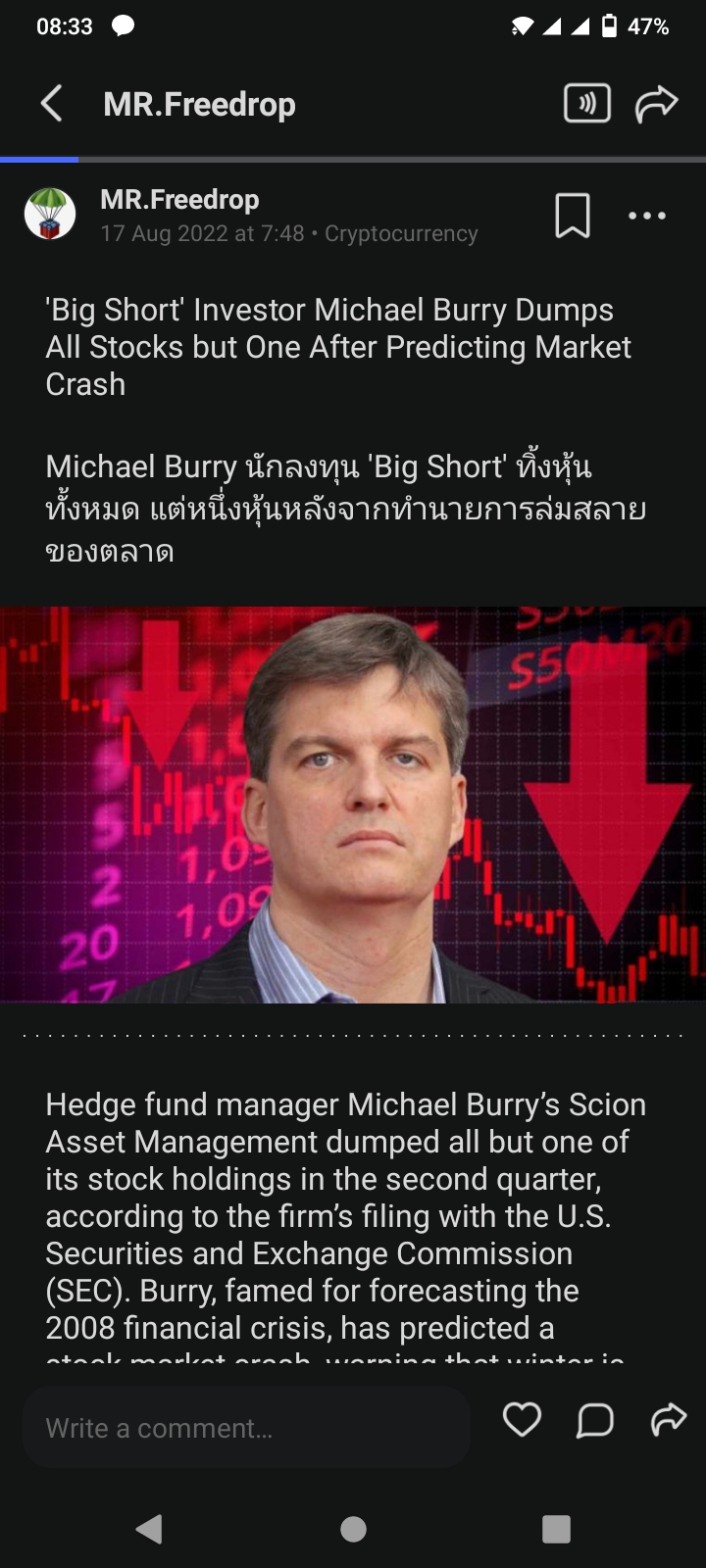This screenshot has width=706, height=1568.
Task: Open comments via the speech bubble icon
Action: (x=594, y=1419)
